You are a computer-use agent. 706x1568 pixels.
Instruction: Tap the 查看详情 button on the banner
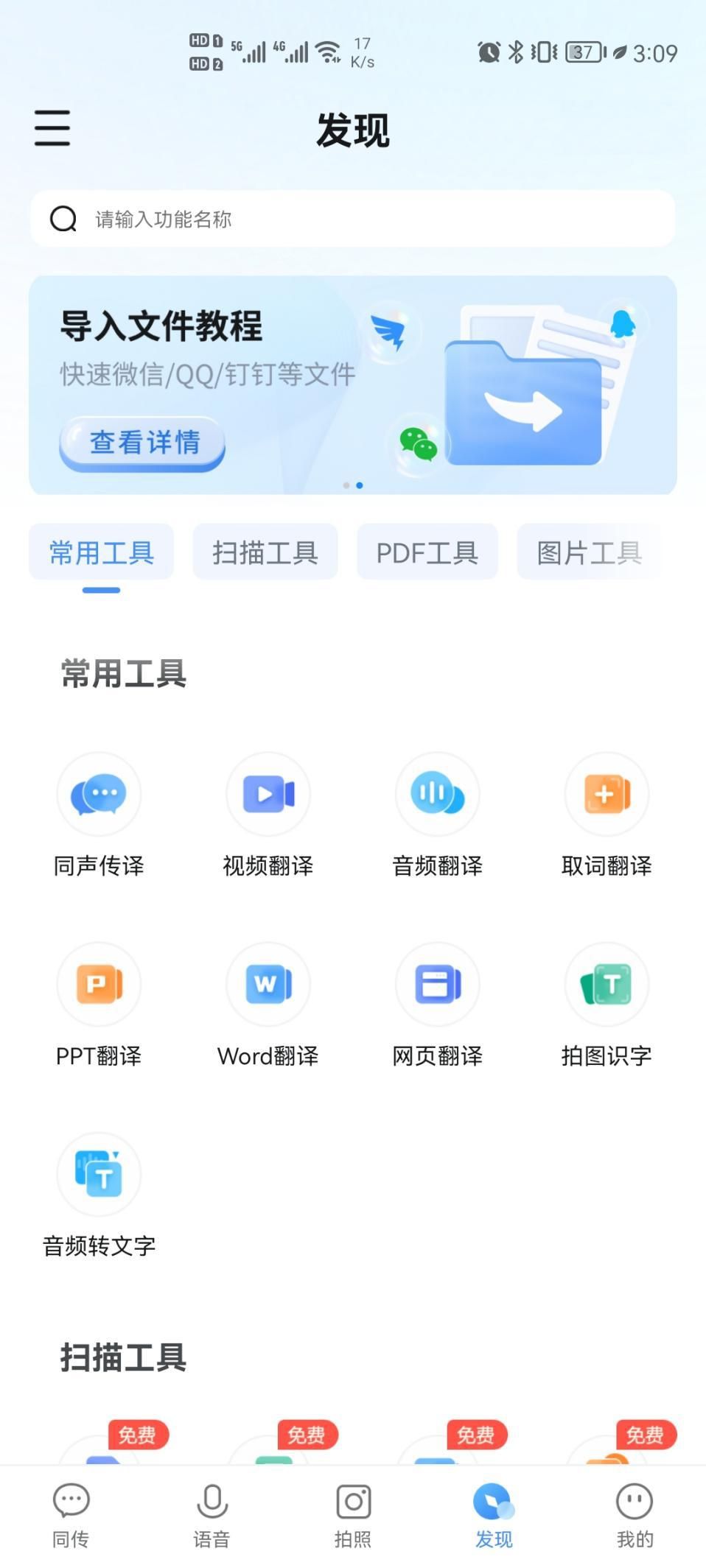coord(143,443)
